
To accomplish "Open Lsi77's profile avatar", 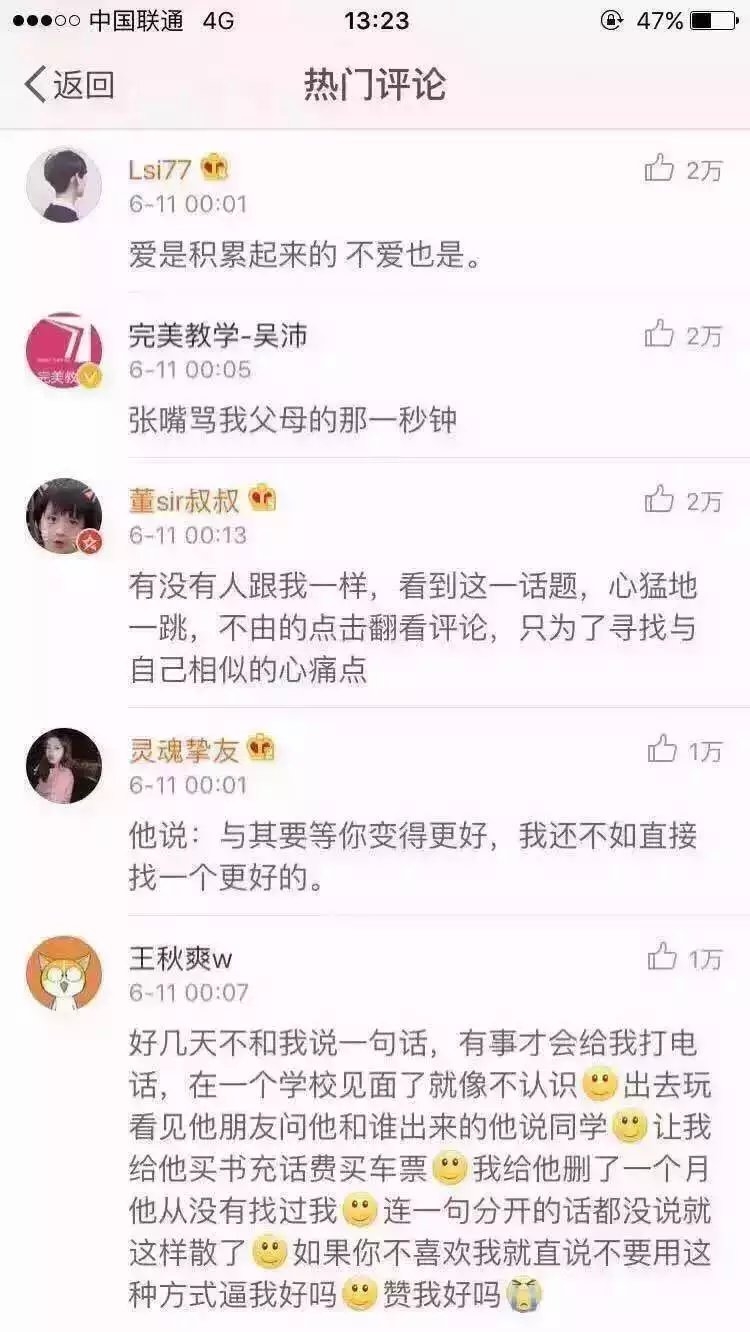I will click(x=64, y=184).
